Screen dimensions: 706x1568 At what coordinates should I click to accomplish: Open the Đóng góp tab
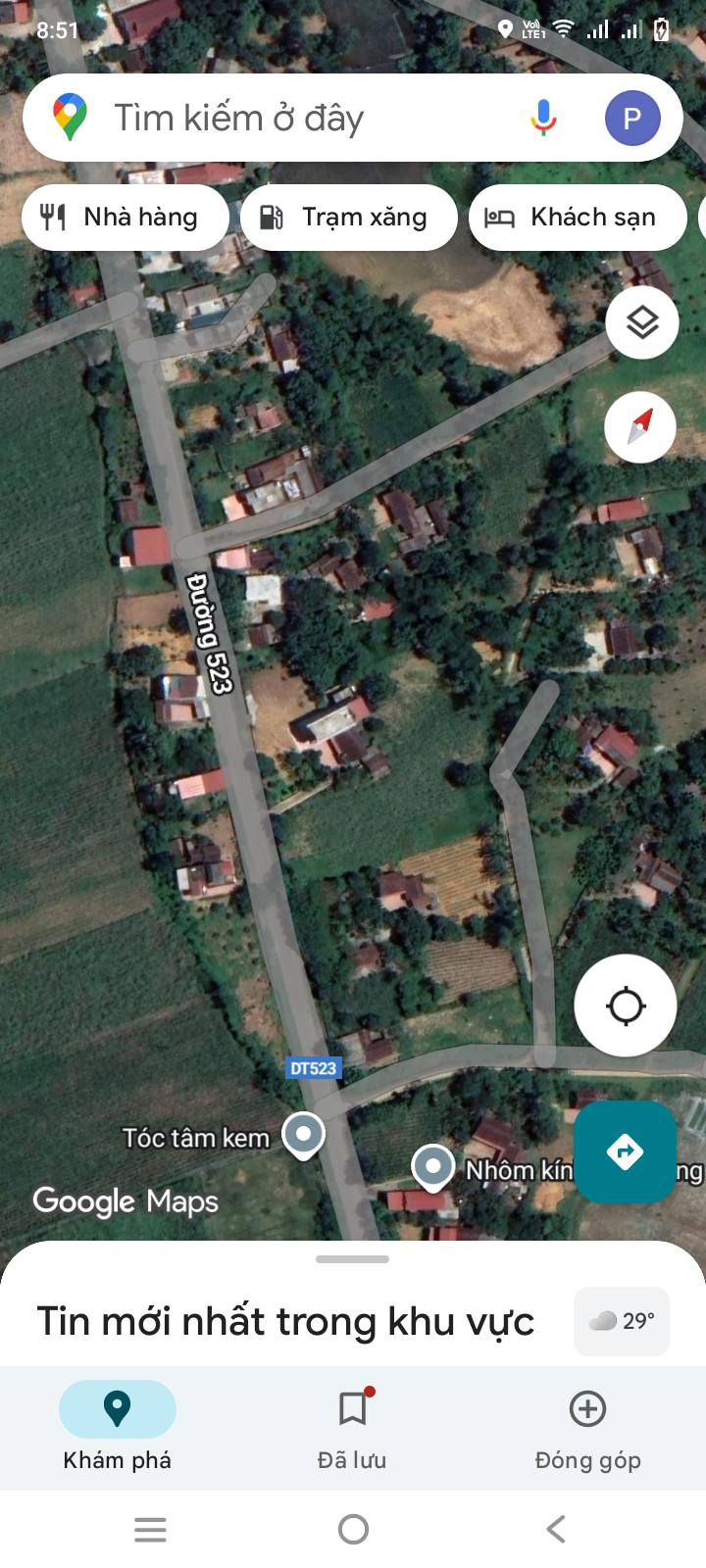point(587,1425)
